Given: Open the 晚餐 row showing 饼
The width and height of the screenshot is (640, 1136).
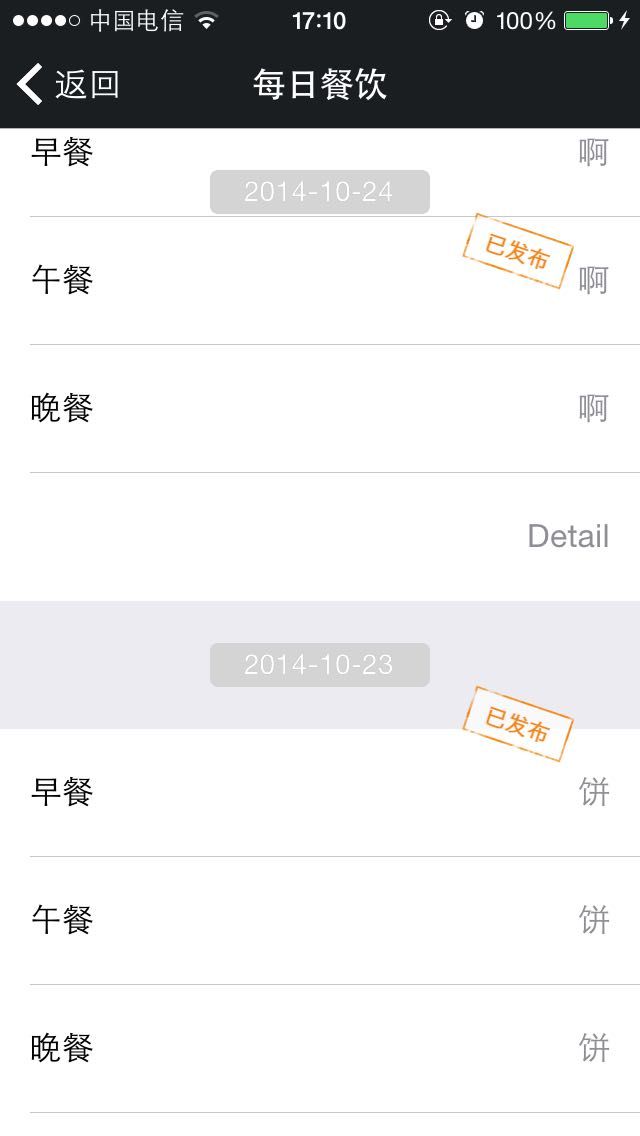Looking at the screenshot, I should [x=320, y=1048].
